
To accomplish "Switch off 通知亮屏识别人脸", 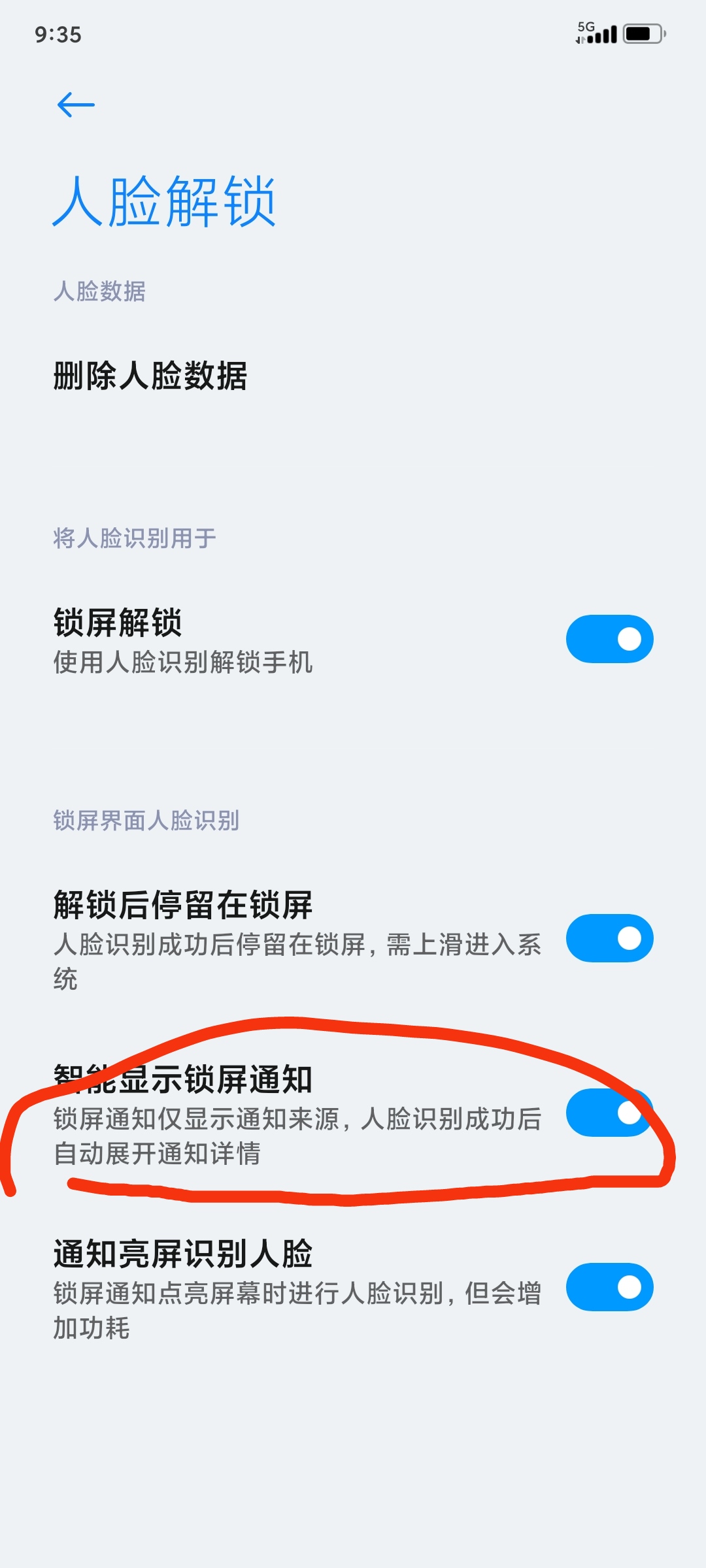I will pos(609,1287).
